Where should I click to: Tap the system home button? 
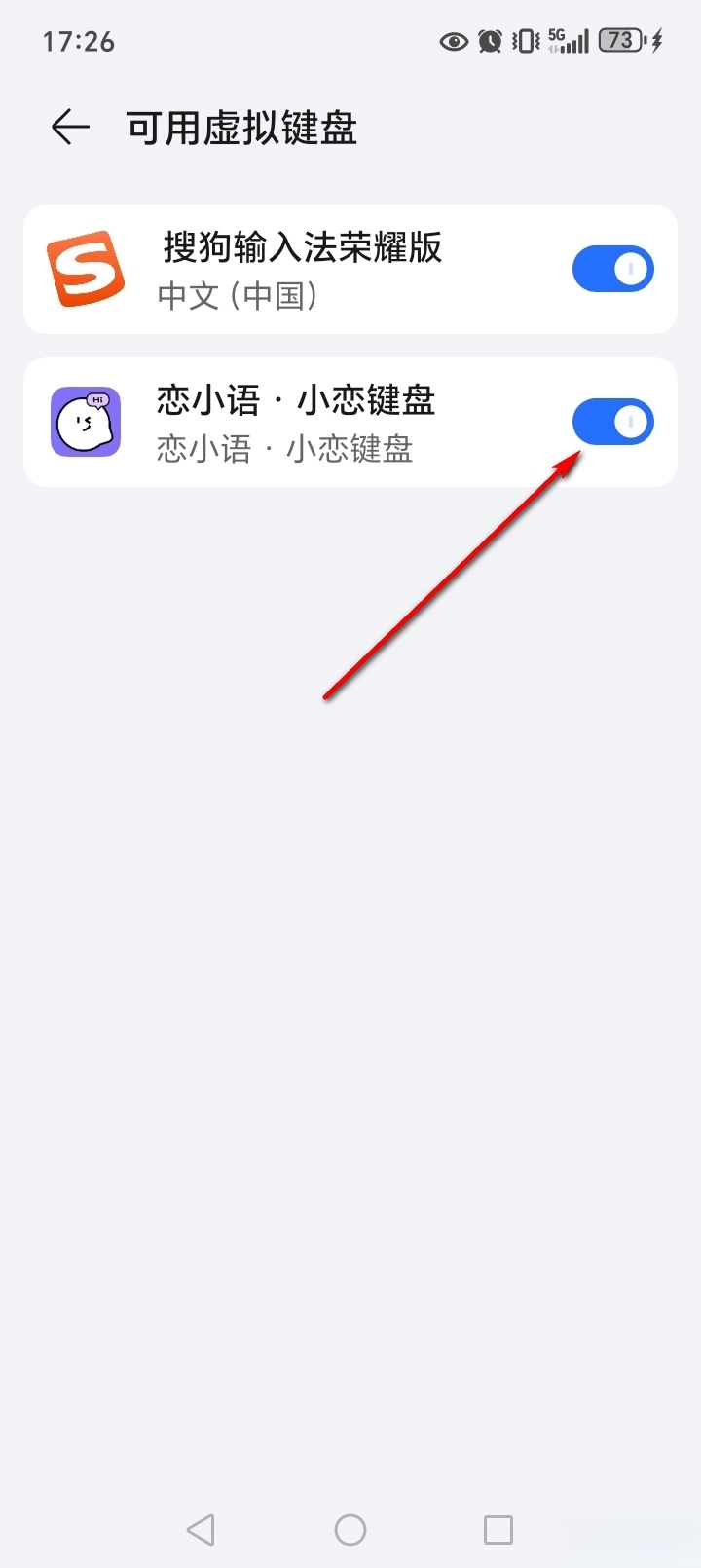350,1529
